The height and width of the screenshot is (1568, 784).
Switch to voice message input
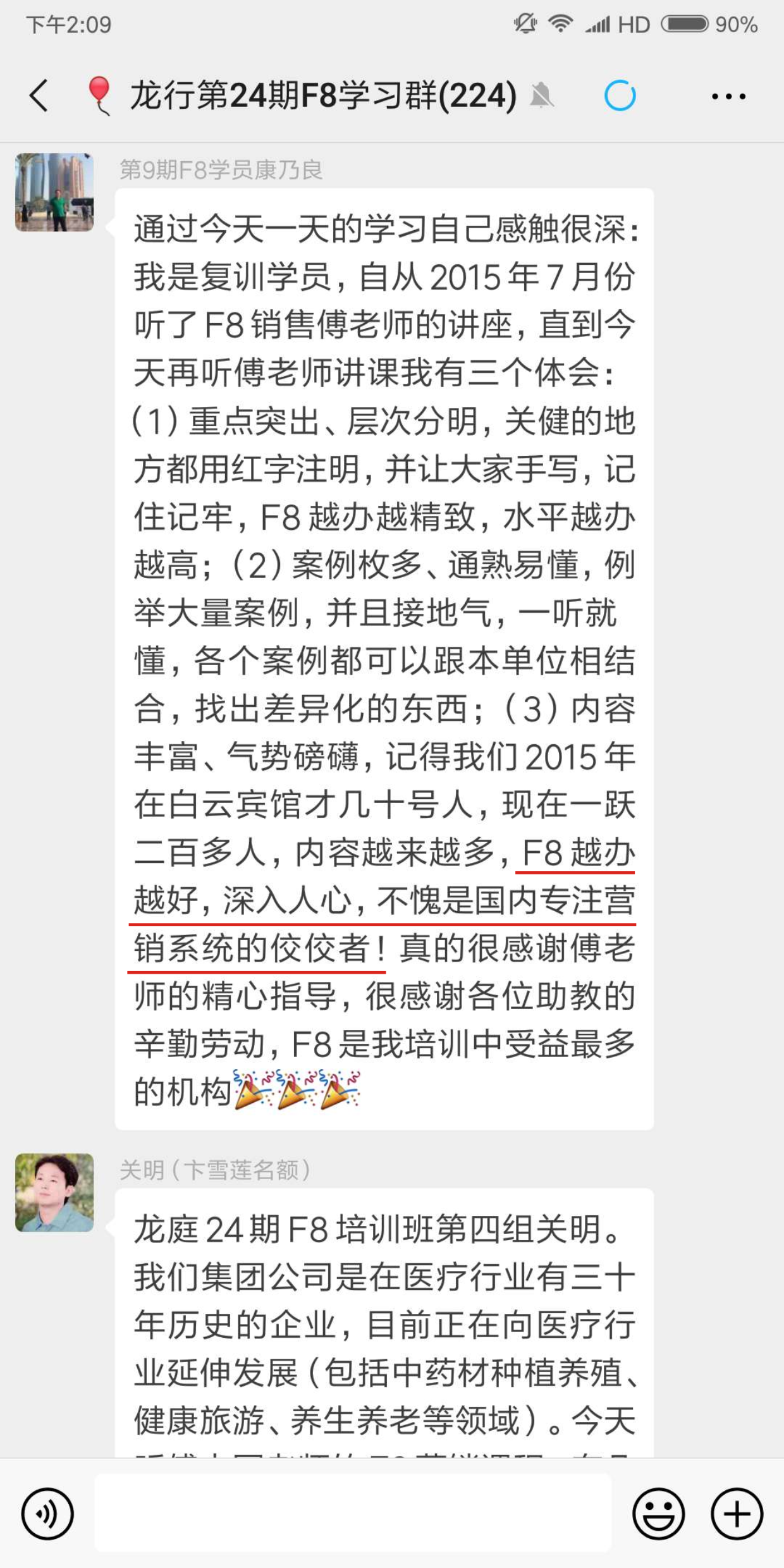click(47, 1514)
